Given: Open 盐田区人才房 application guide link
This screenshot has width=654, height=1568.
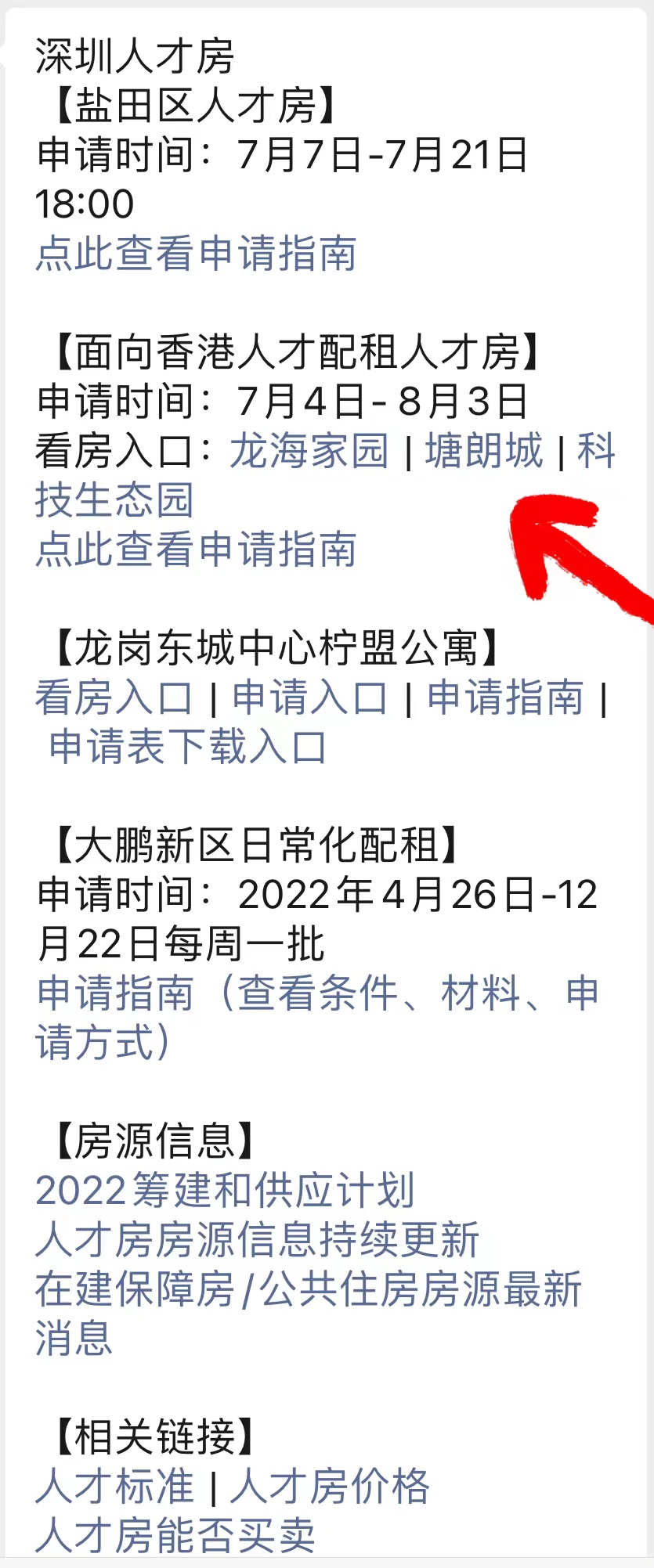Looking at the screenshot, I should 196,254.
